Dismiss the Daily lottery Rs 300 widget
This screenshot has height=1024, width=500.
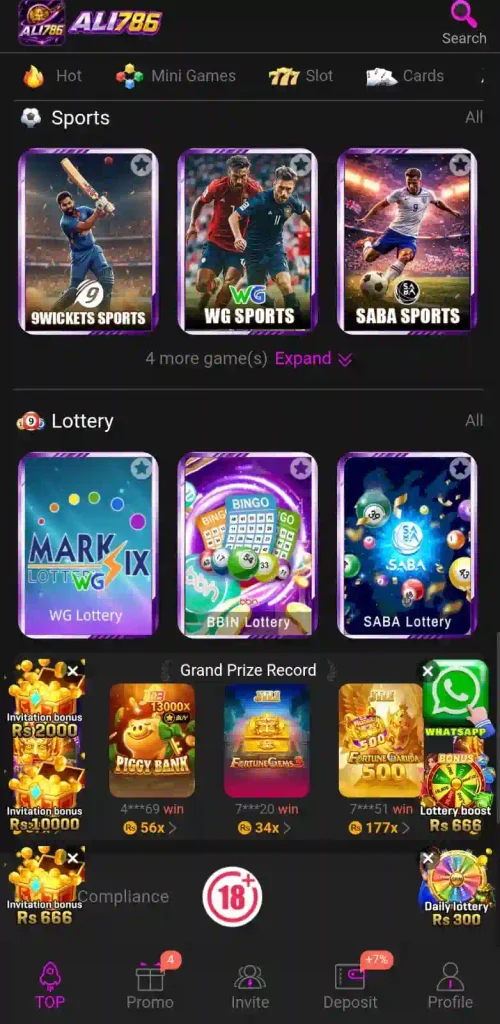(428, 858)
